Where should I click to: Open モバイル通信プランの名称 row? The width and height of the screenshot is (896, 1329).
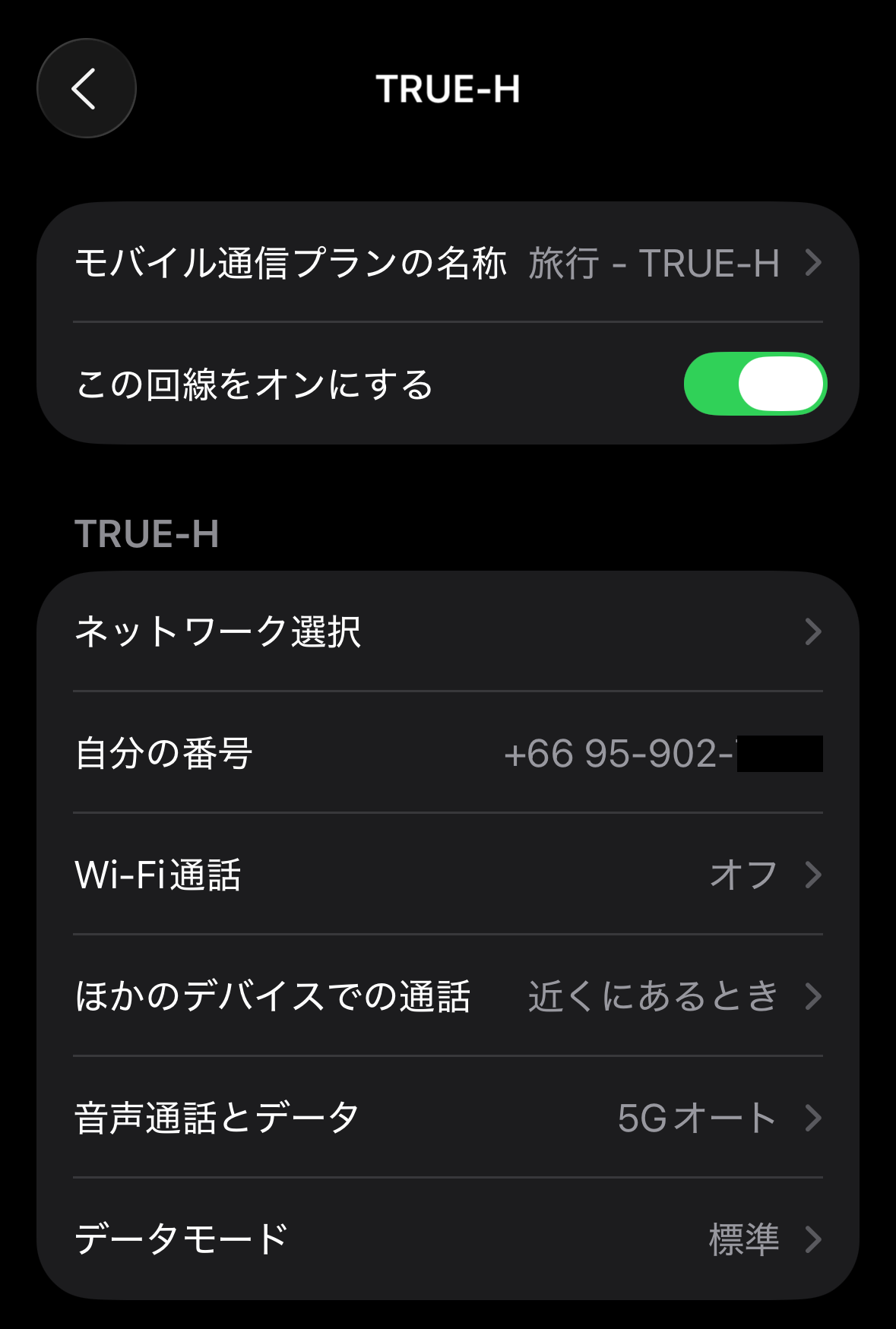(x=448, y=263)
